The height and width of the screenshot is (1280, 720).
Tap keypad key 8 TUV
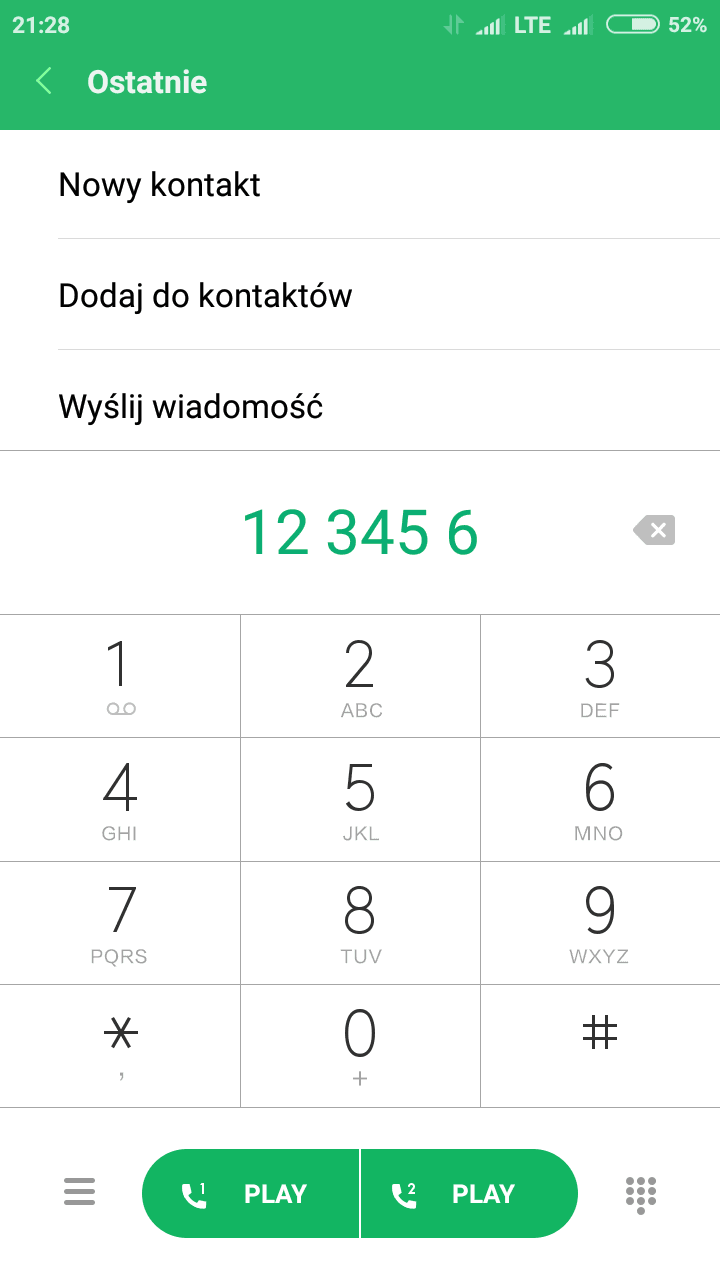(360, 923)
